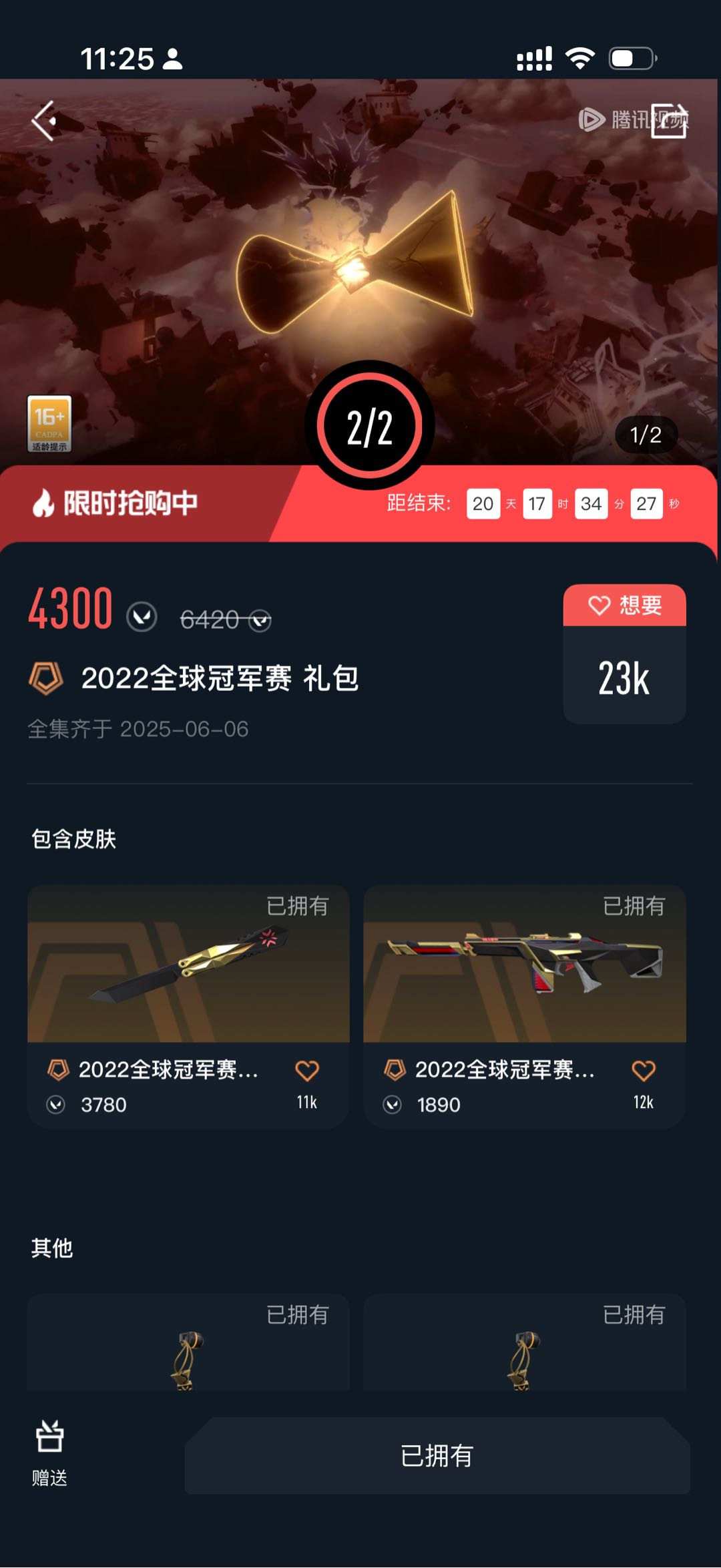Share this bundle page
This screenshot has height=1568, width=721.
pyautogui.click(x=668, y=121)
